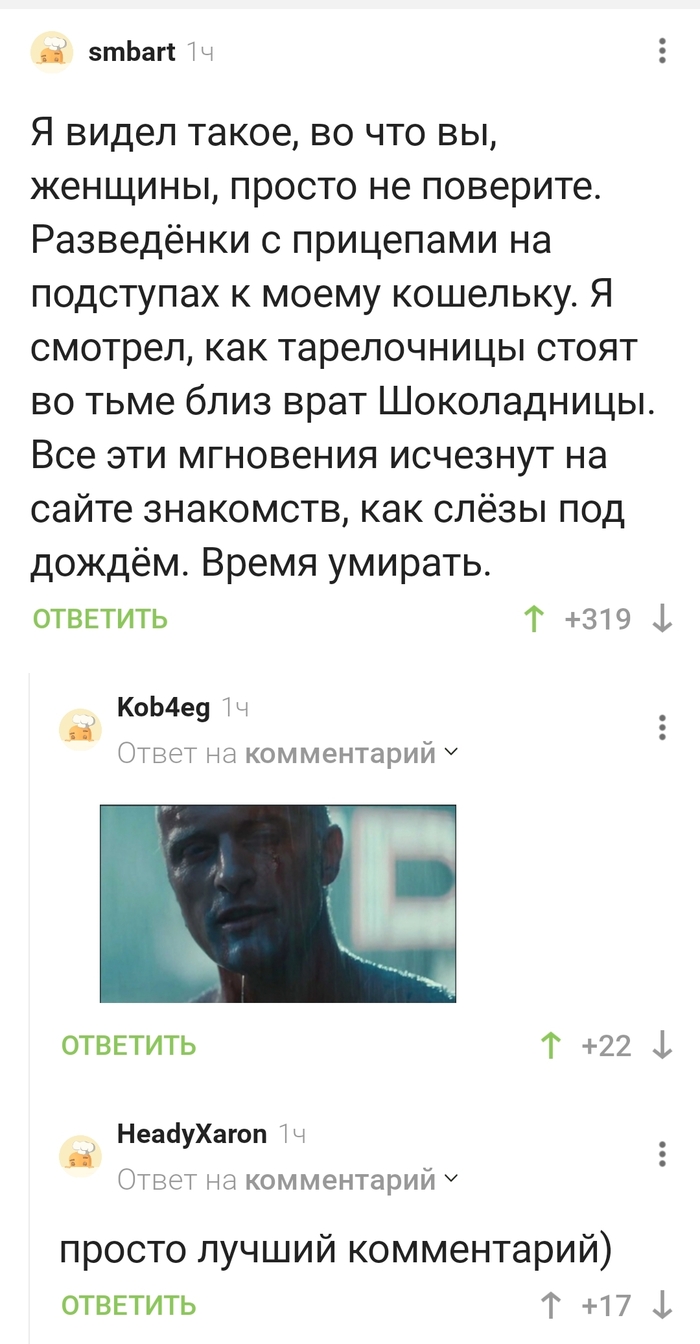
Task: Downvote smbart's comment
Action: 662,620
